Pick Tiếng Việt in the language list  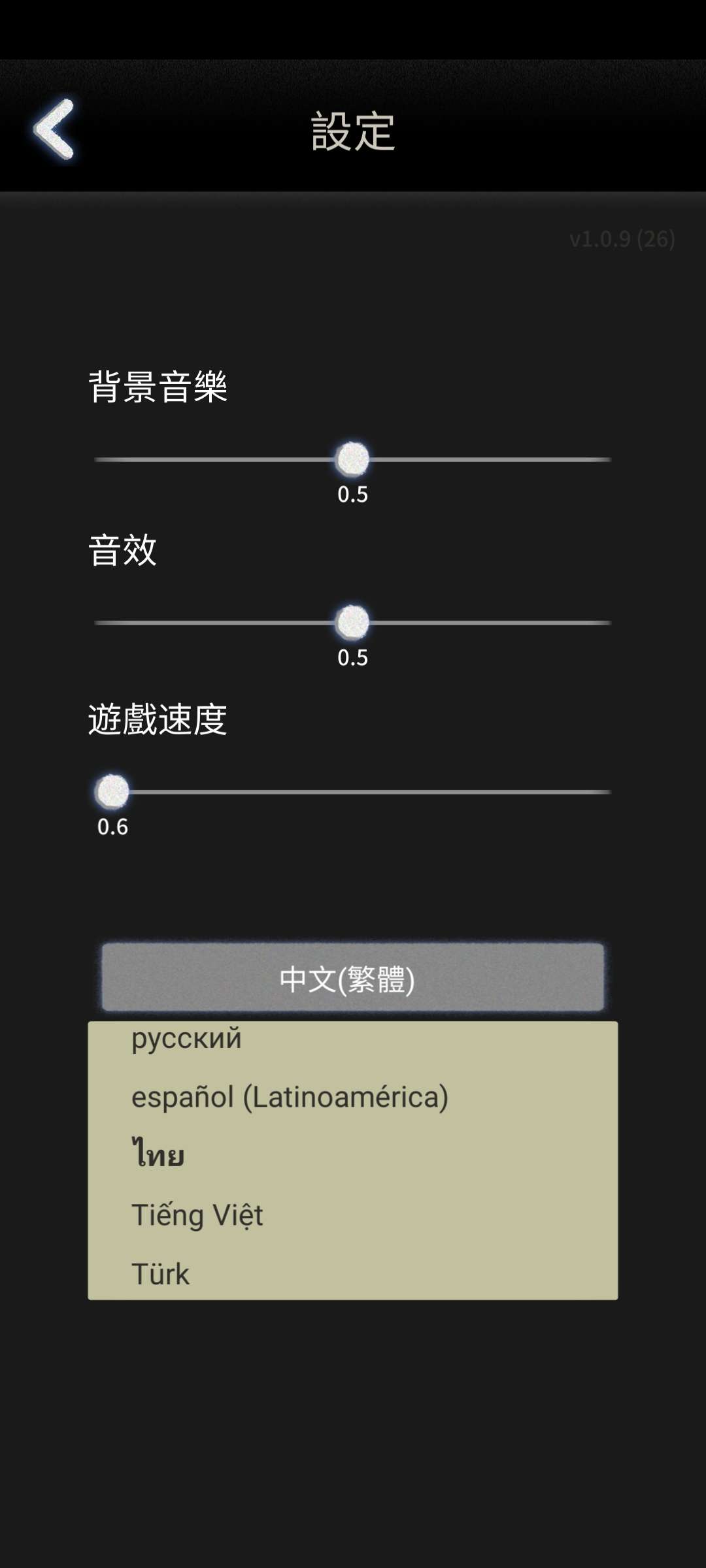pyautogui.click(x=197, y=1215)
